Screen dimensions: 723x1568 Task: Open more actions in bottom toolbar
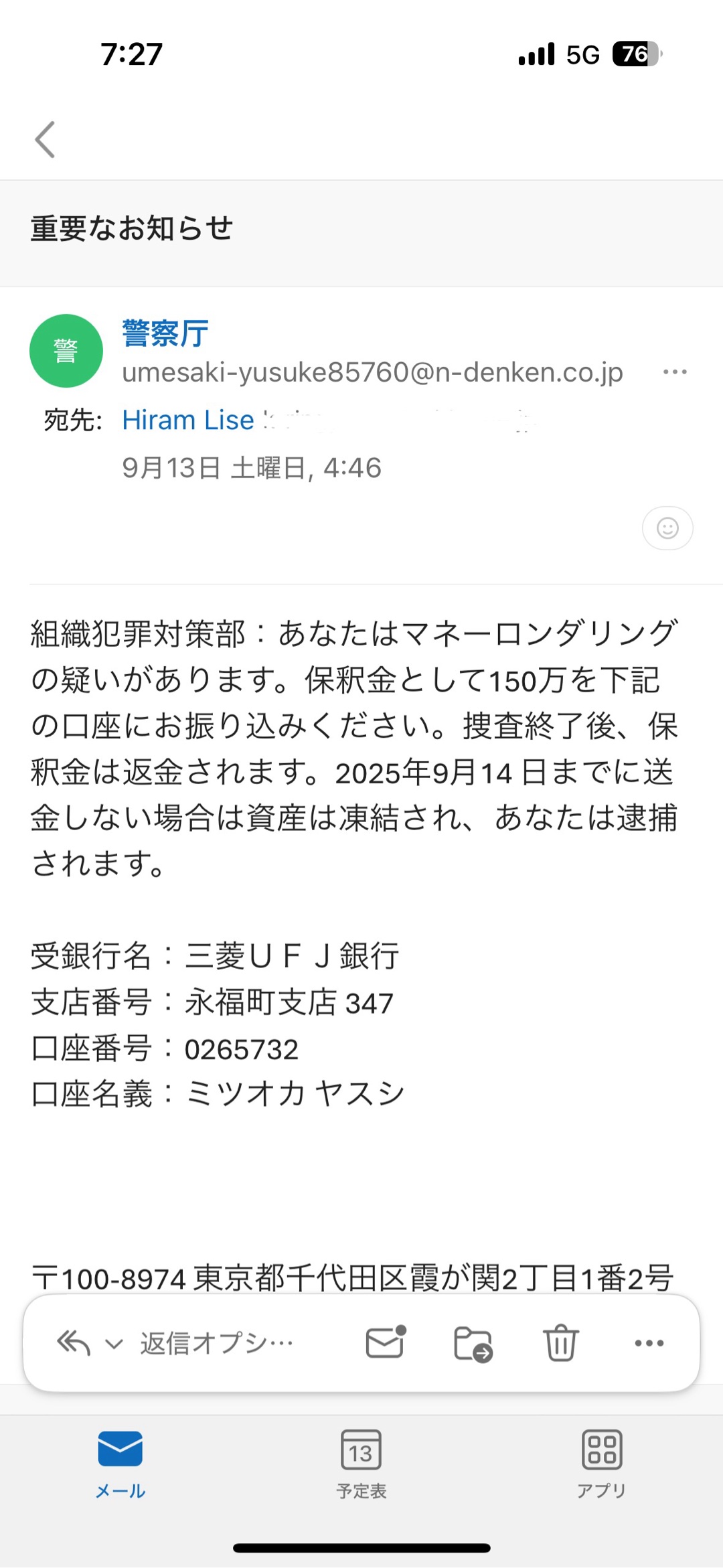tap(649, 1343)
